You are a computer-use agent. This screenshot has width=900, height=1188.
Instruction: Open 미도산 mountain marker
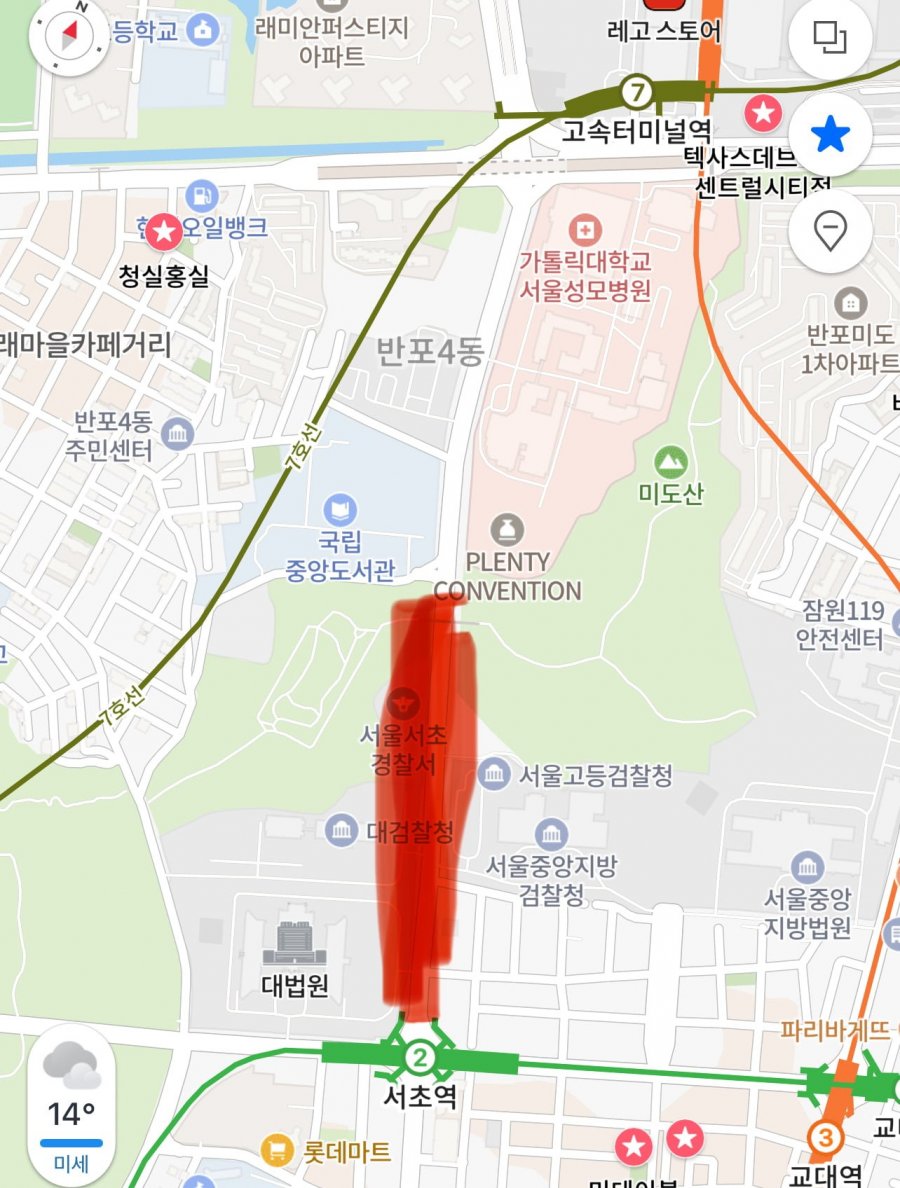pyautogui.click(x=671, y=462)
